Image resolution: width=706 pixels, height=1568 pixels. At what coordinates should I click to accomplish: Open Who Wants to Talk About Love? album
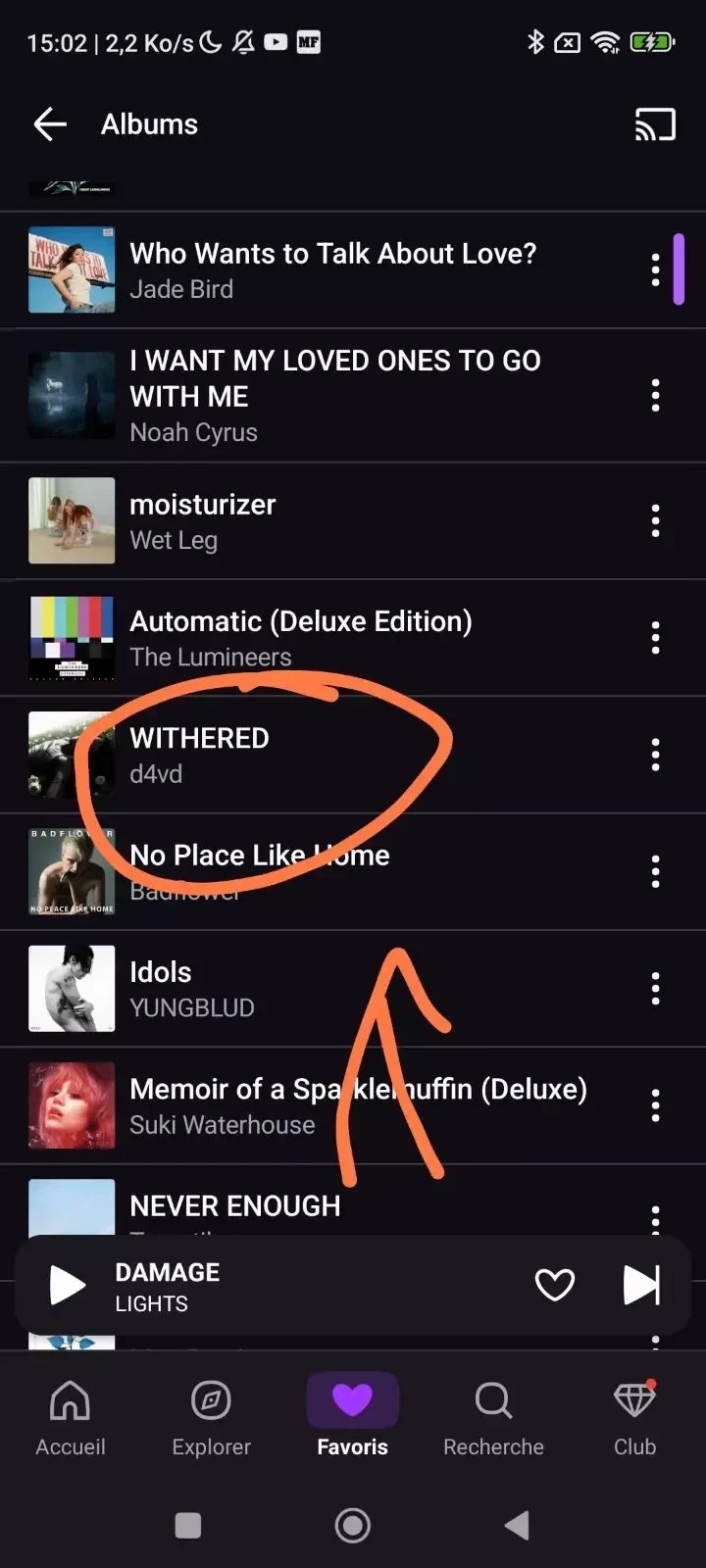tap(332, 270)
